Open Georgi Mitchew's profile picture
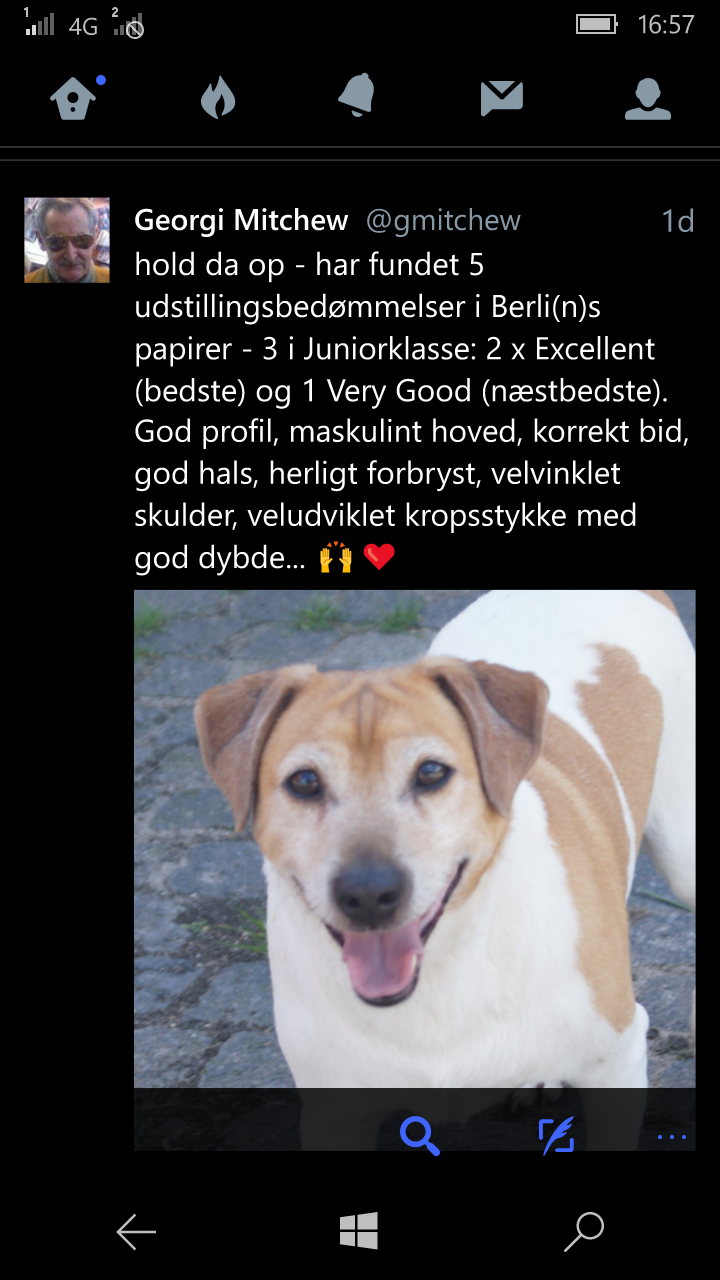720x1280 pixels. click(x=67, y=240)
